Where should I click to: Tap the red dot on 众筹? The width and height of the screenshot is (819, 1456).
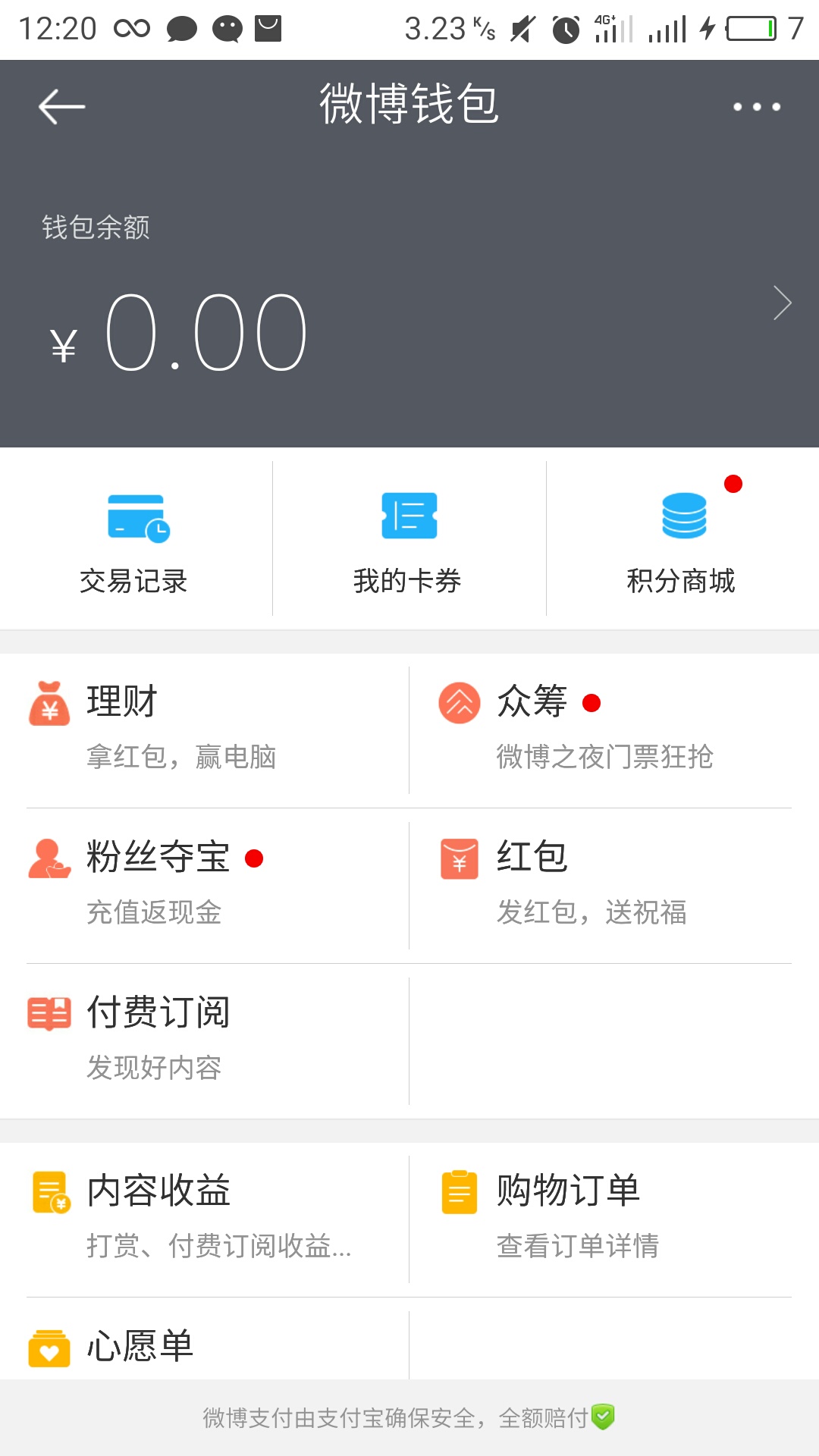click(x=591, y=703)
